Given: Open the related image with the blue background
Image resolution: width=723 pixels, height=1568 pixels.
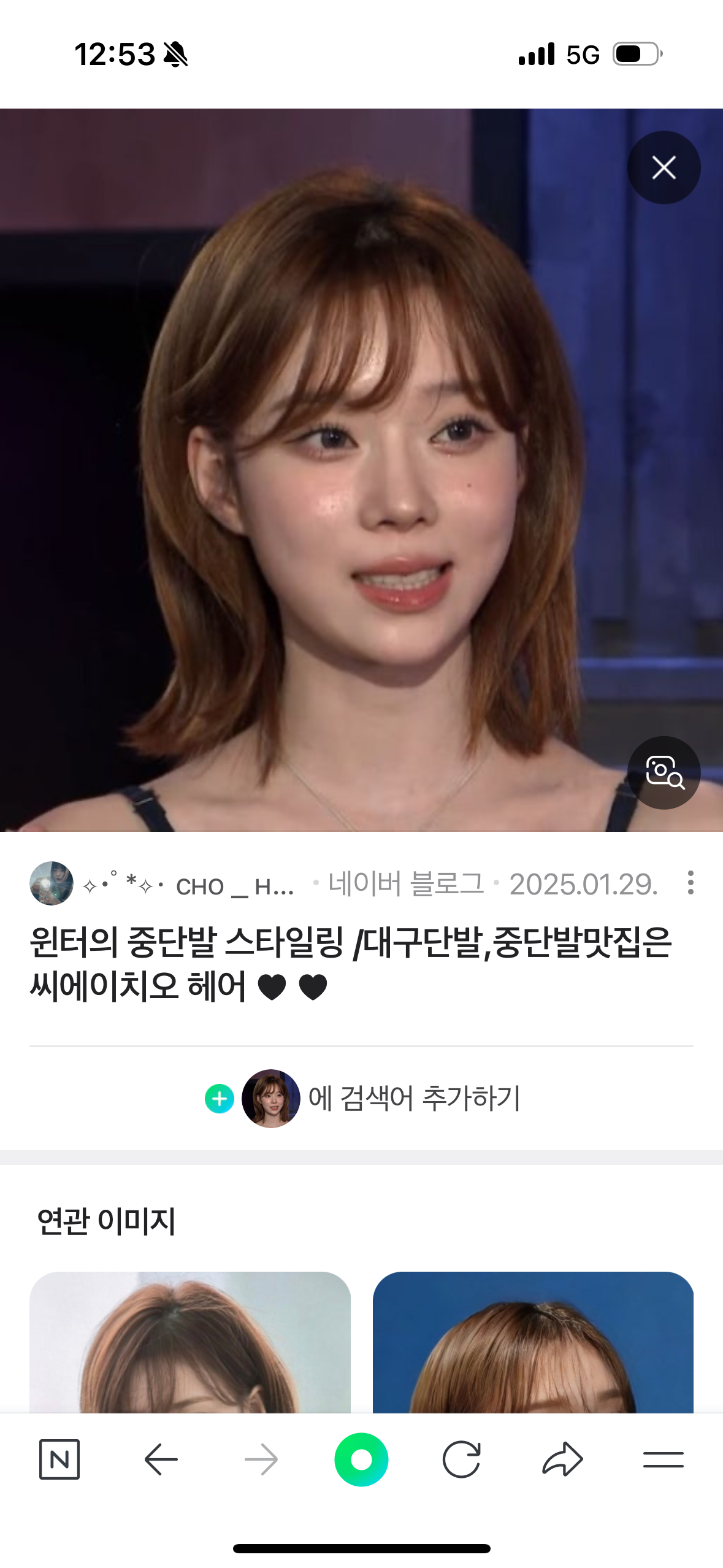Looking at the screenshot, I should click(x=533, y=1342).
